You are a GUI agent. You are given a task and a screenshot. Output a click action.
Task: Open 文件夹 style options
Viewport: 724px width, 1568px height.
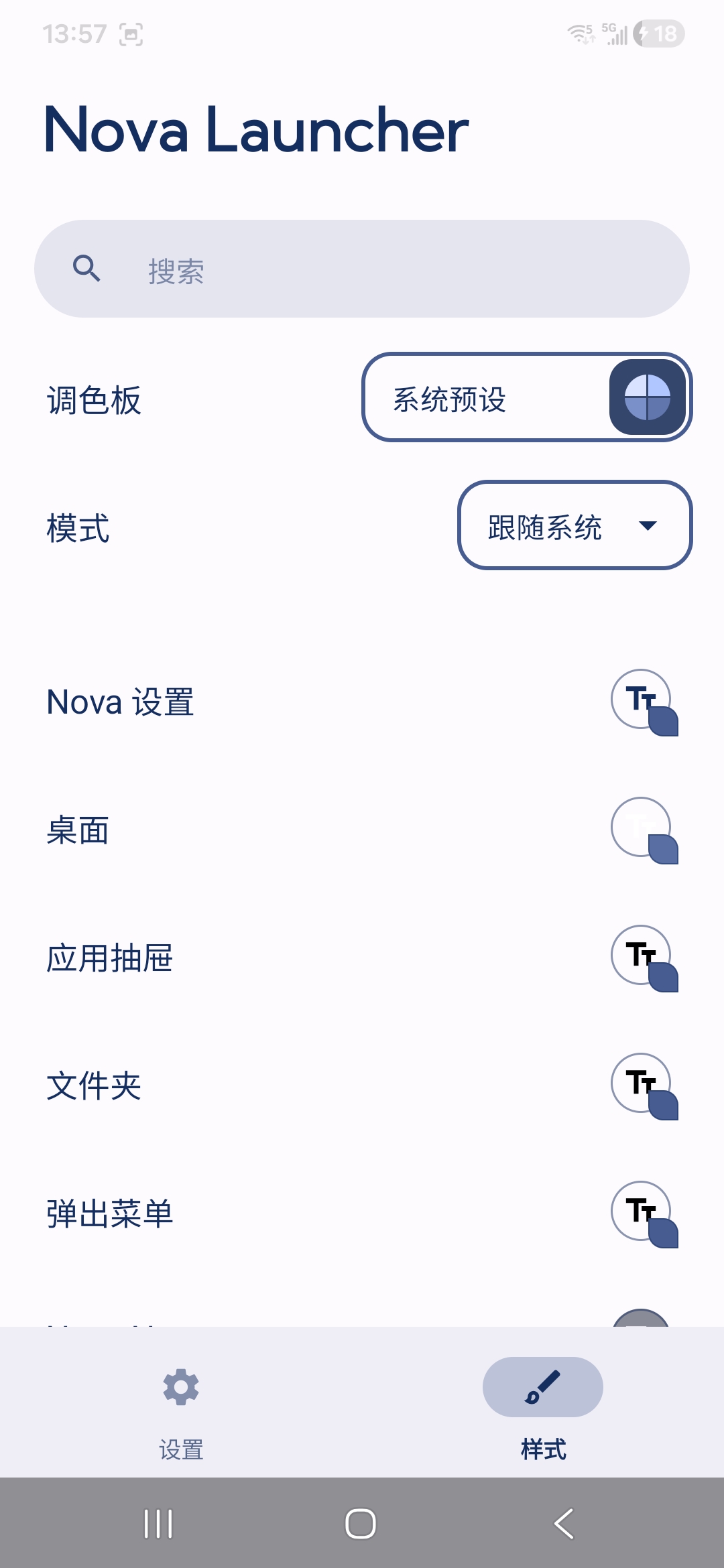point(362,1086)
